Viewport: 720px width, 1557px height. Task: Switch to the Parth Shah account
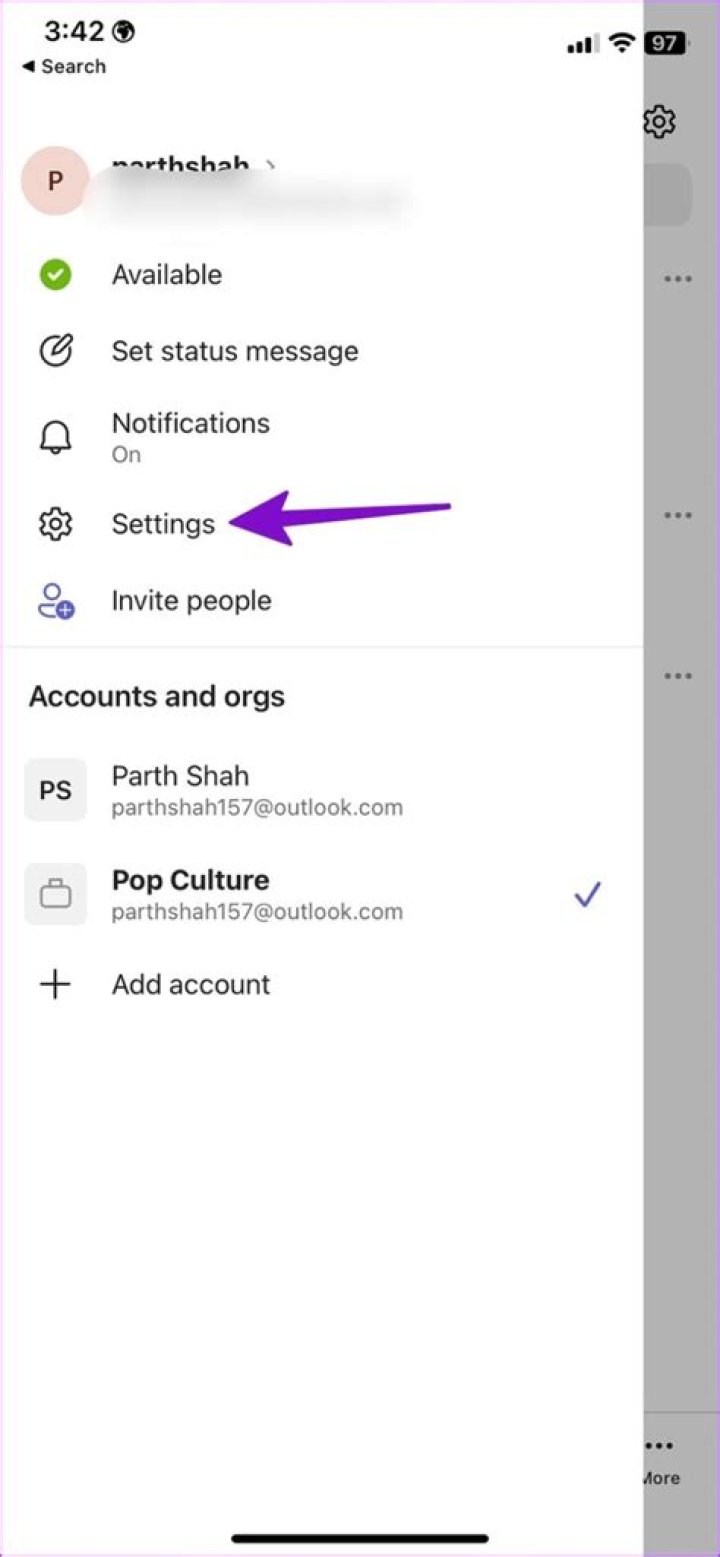tap(256, 790)
